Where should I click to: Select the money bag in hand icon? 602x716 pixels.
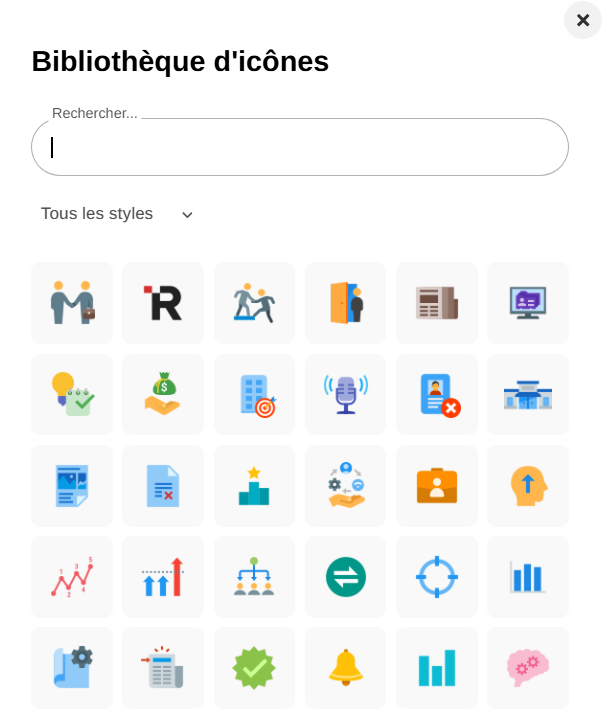point(163,394)
